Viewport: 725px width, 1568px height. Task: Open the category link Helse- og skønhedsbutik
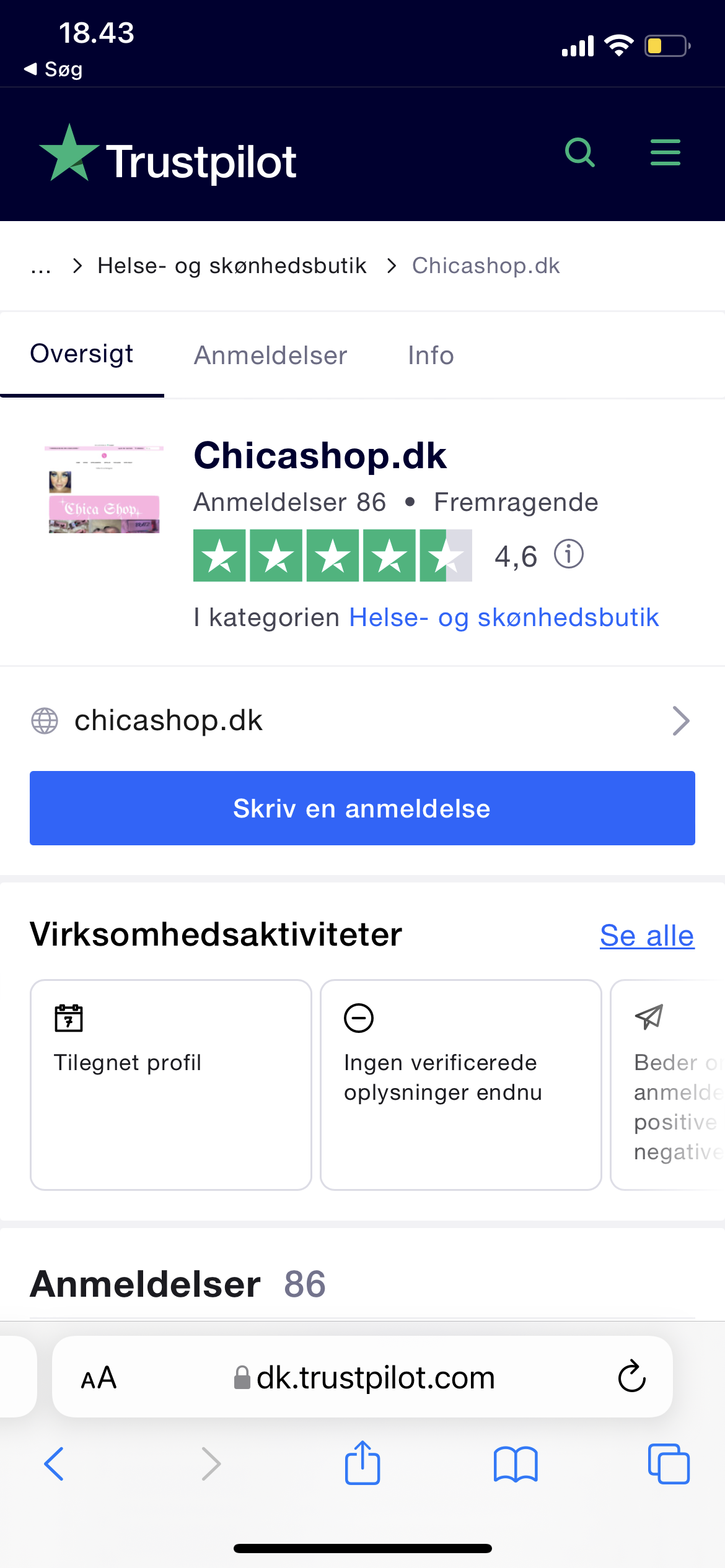(504, 617)
